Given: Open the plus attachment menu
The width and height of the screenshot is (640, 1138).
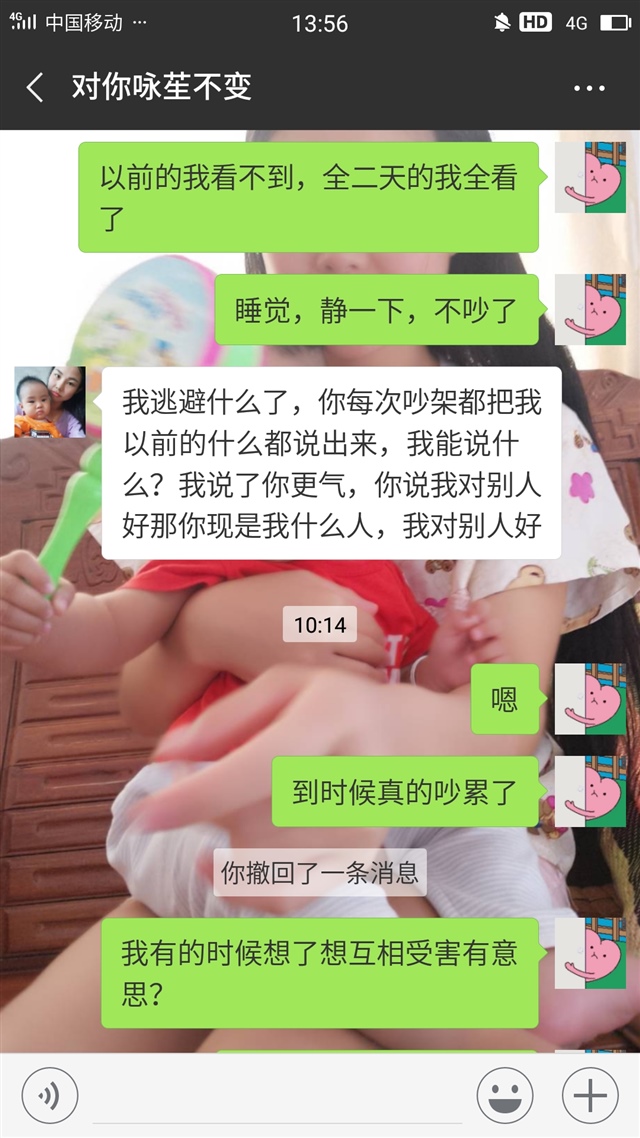Looking at the screenshot, I should 590,1096.
